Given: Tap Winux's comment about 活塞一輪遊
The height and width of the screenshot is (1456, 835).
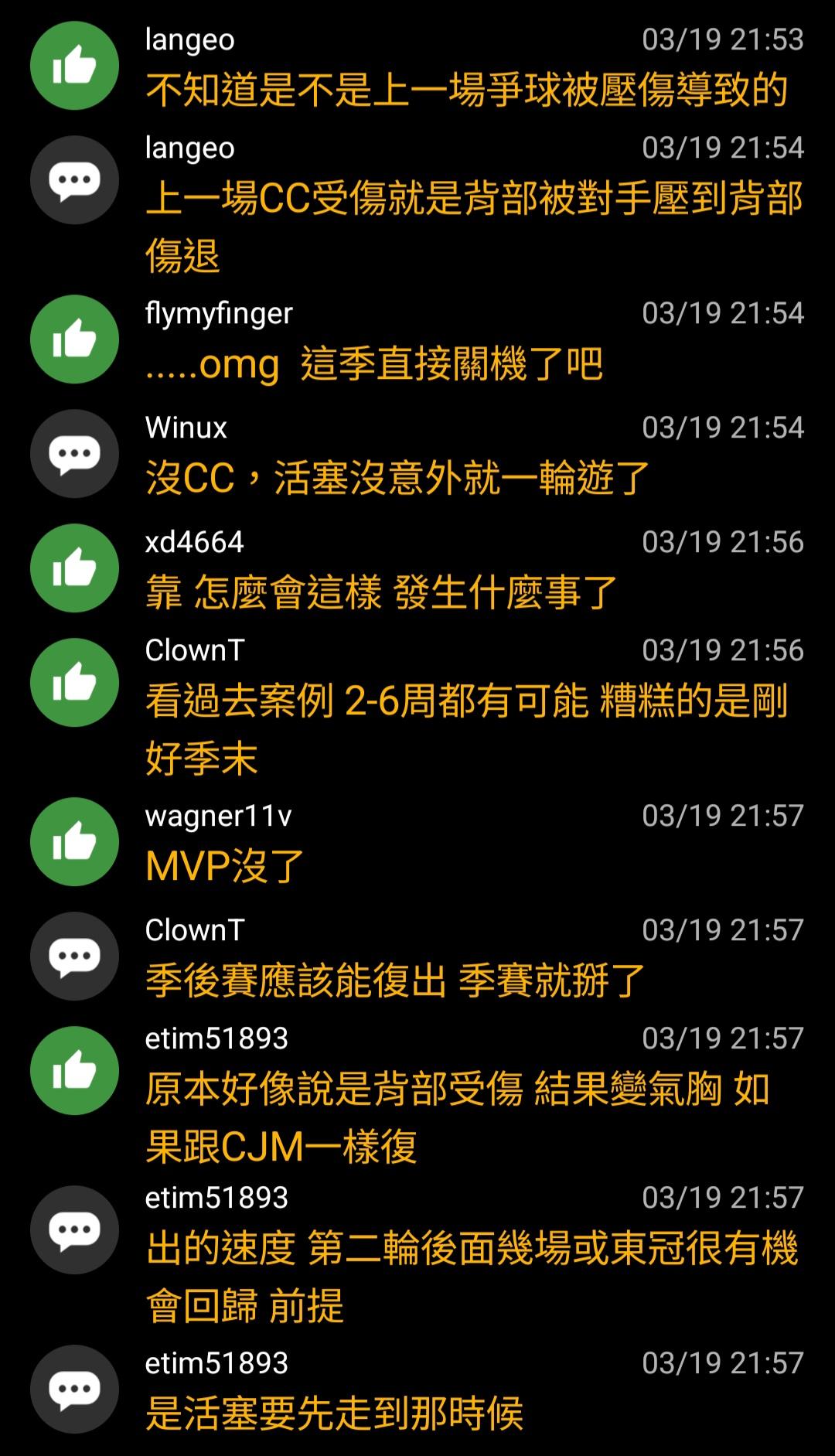Looking at the screenshot, I should click(397, 478).
